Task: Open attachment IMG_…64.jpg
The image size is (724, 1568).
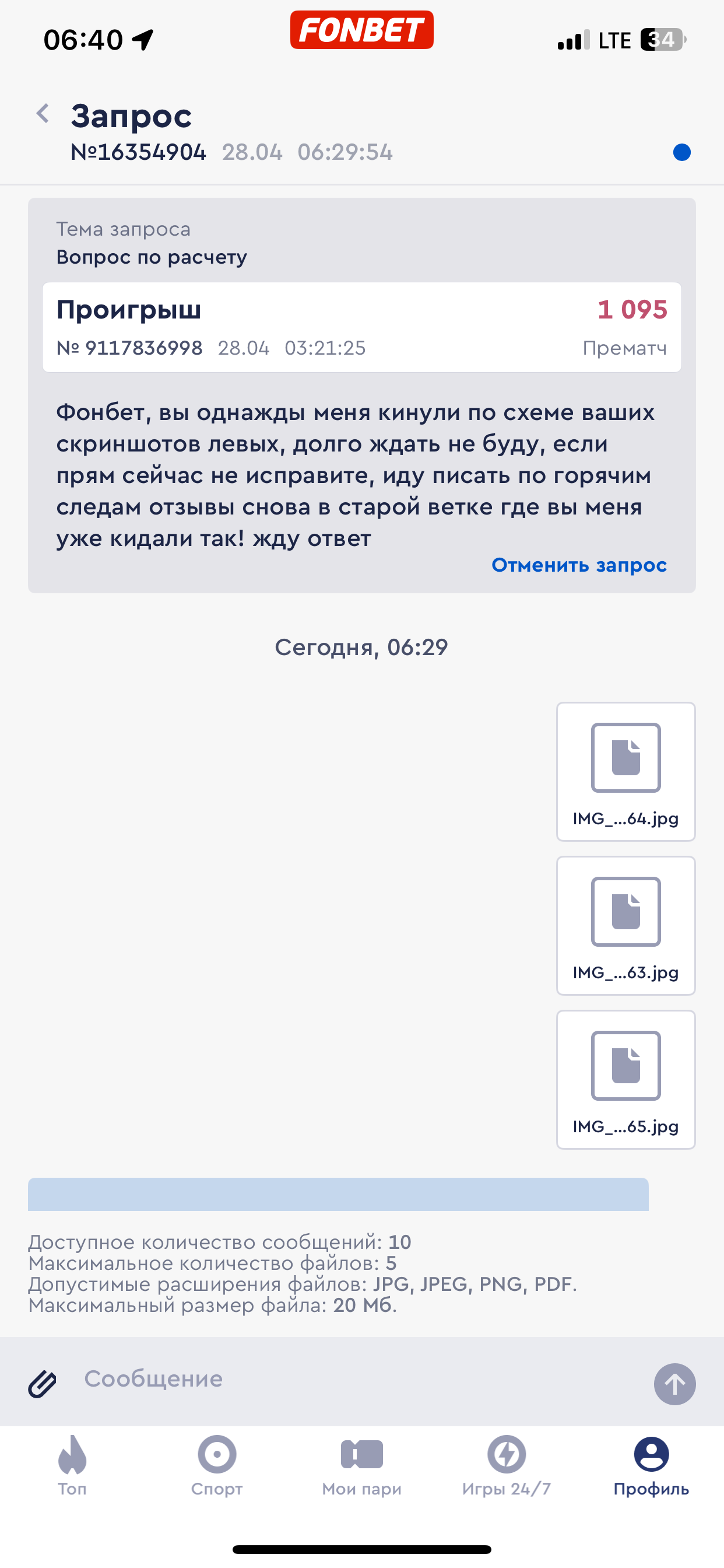Action: tap(625, 772)
